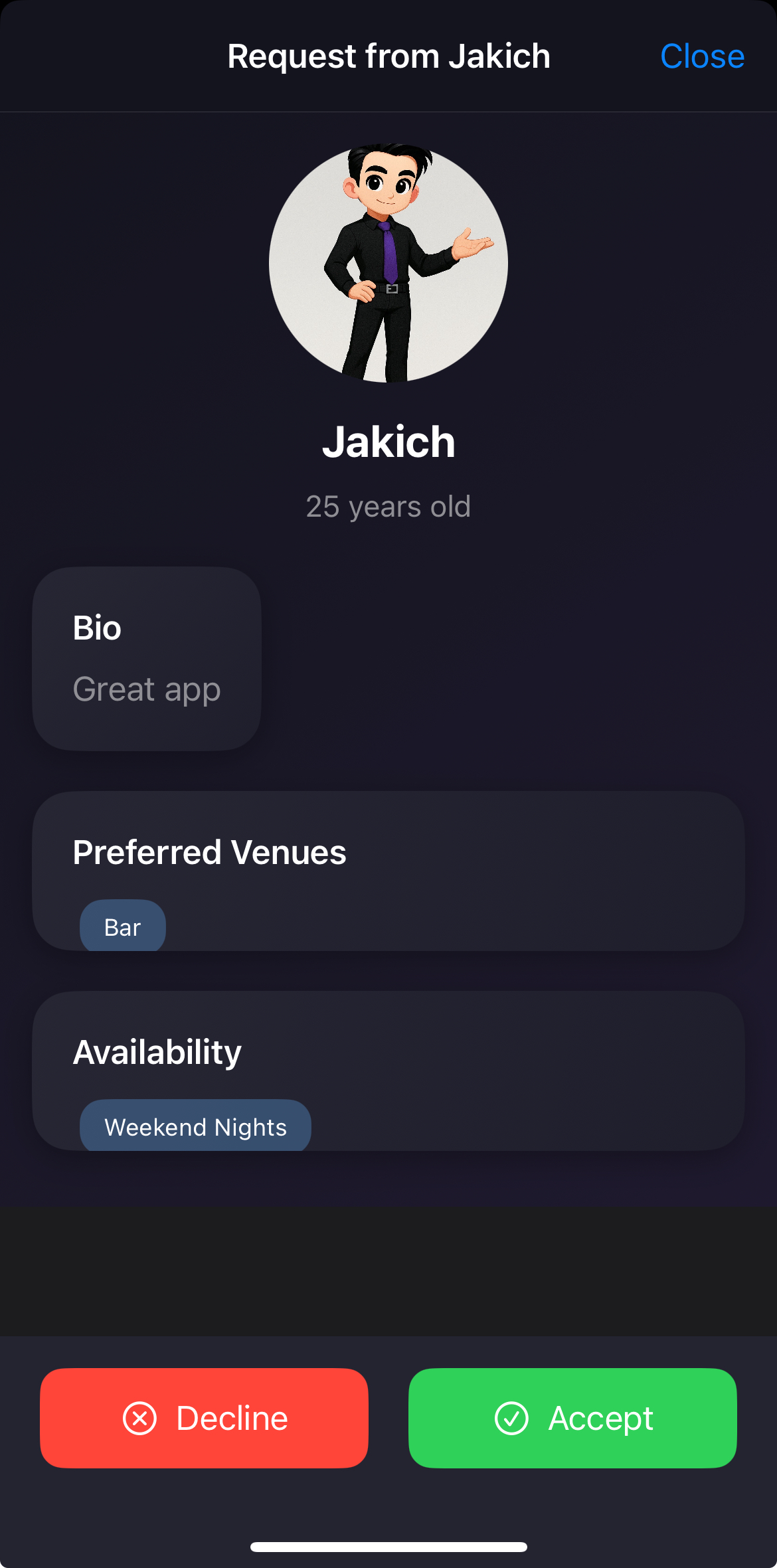The height and width of the screenshot is (1568, 777).
Task: Tap the Preferred Venues card
Action: pyautogui.click(x=388, y=870)
